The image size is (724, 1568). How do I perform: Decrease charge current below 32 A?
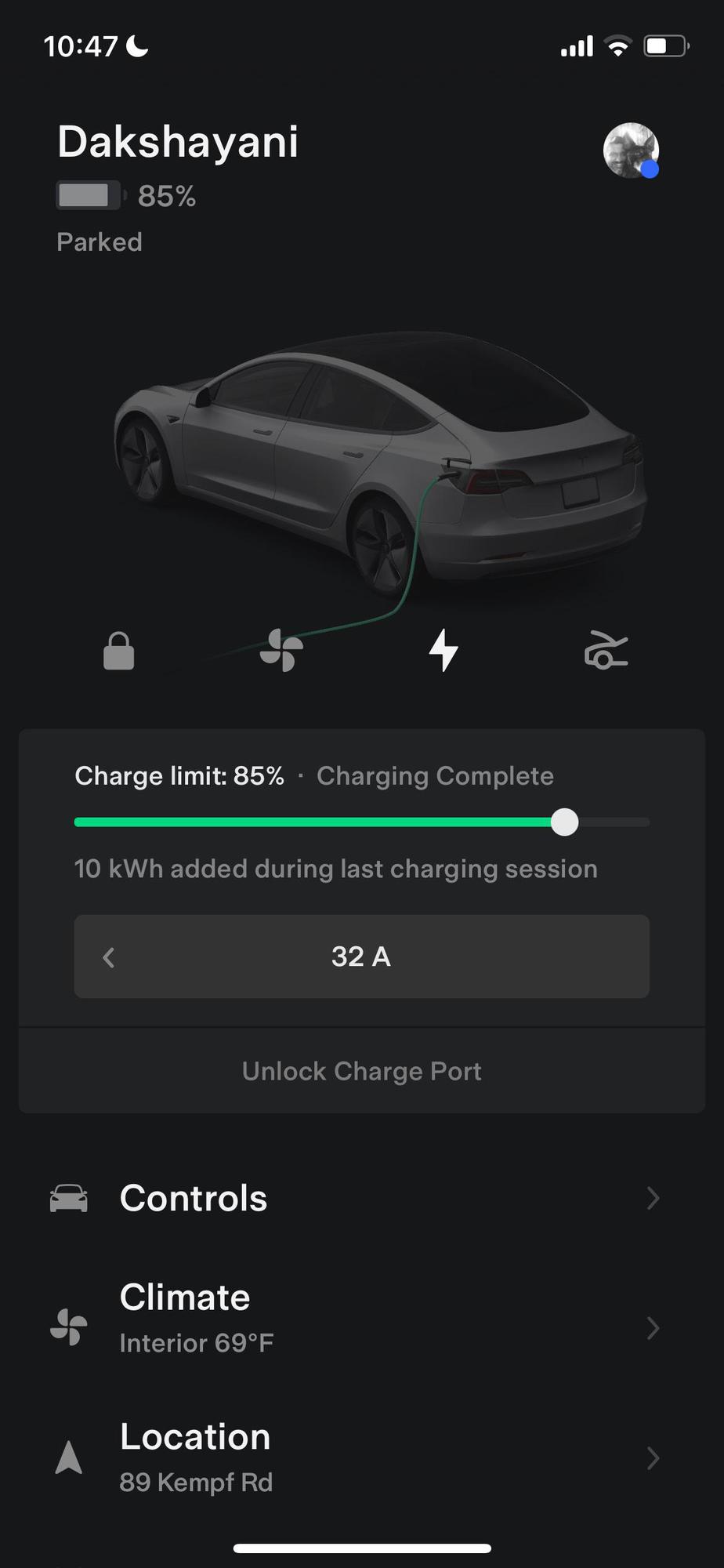click(x=110, y=957)
